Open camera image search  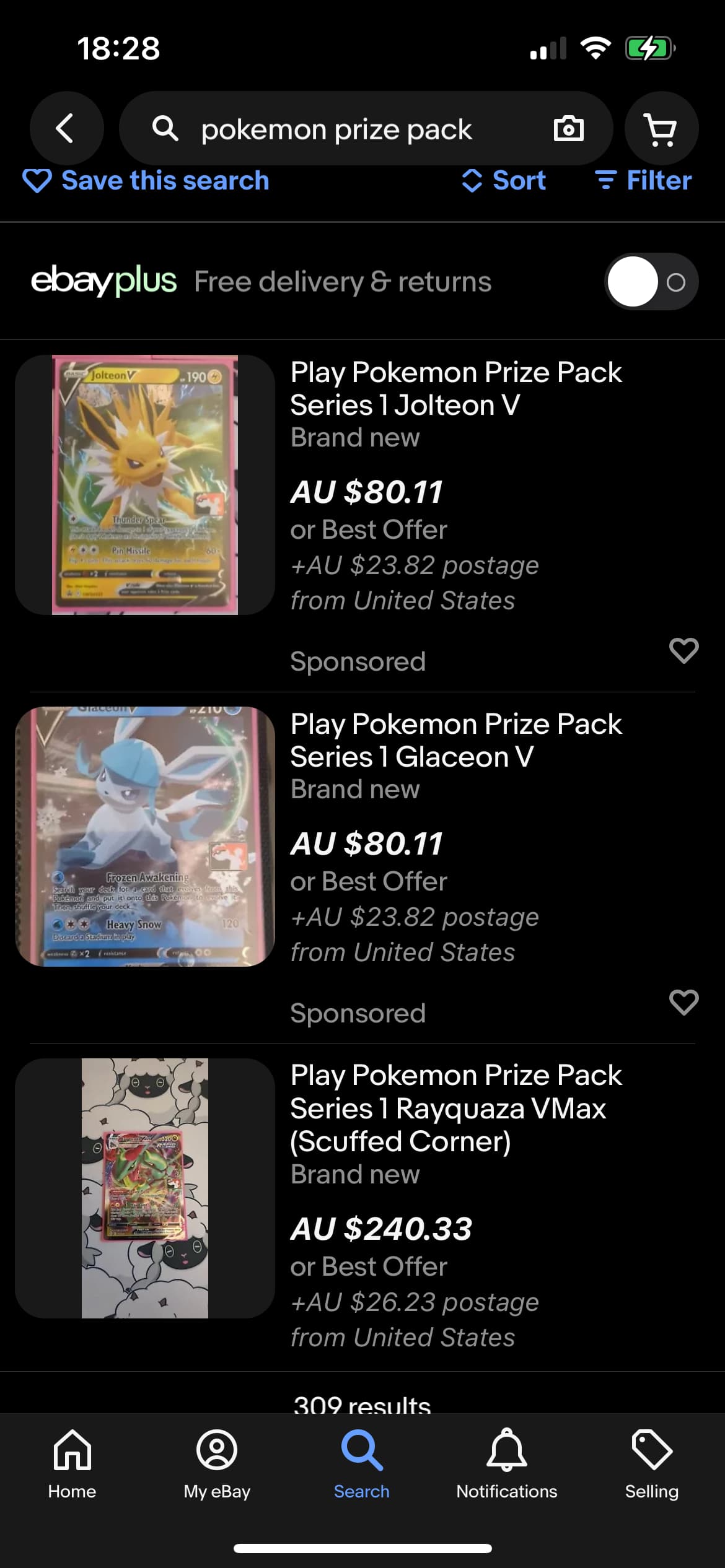click(568, 129)
